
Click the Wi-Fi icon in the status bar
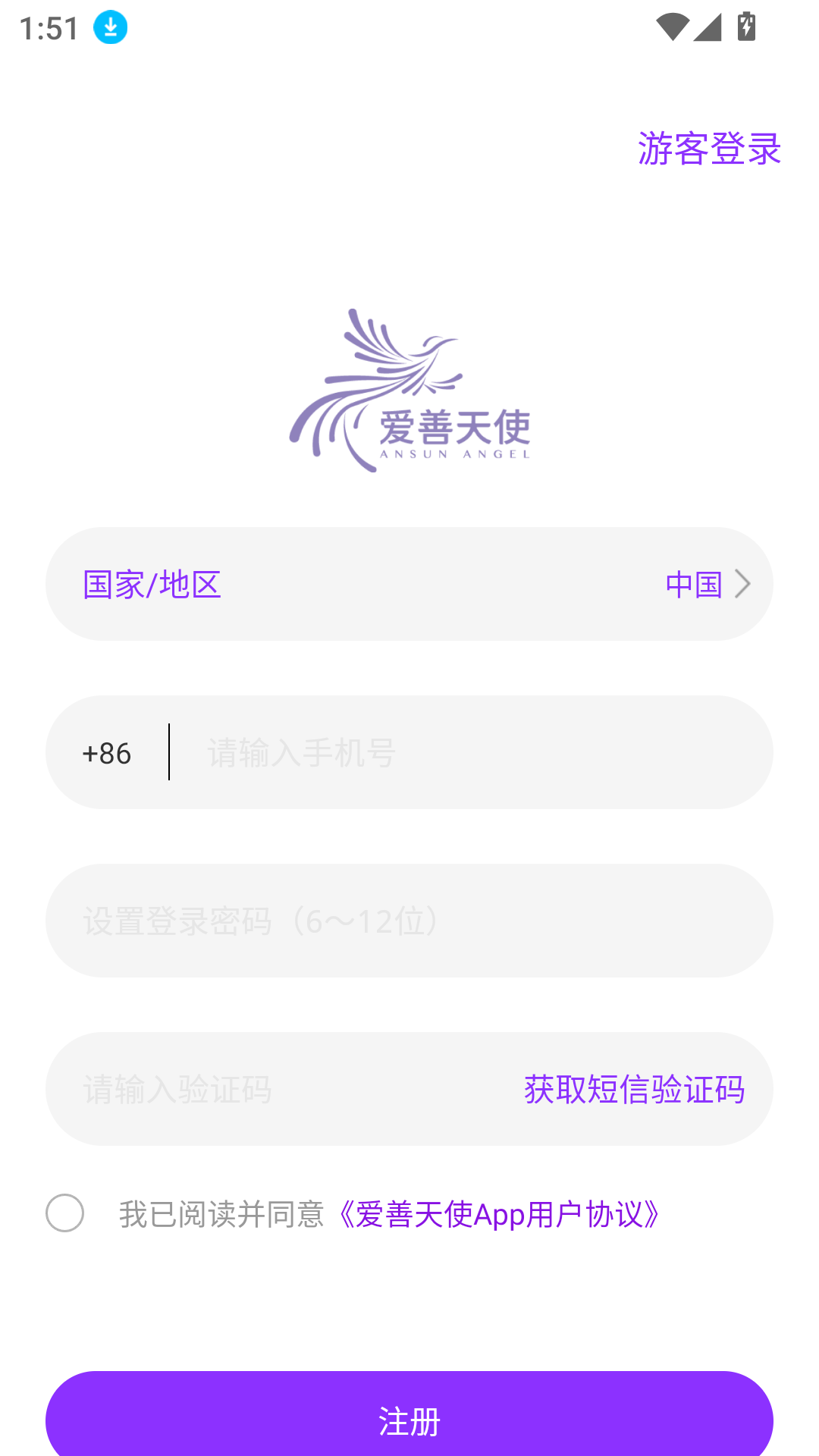pyautogui.click(x=672, y=27)
